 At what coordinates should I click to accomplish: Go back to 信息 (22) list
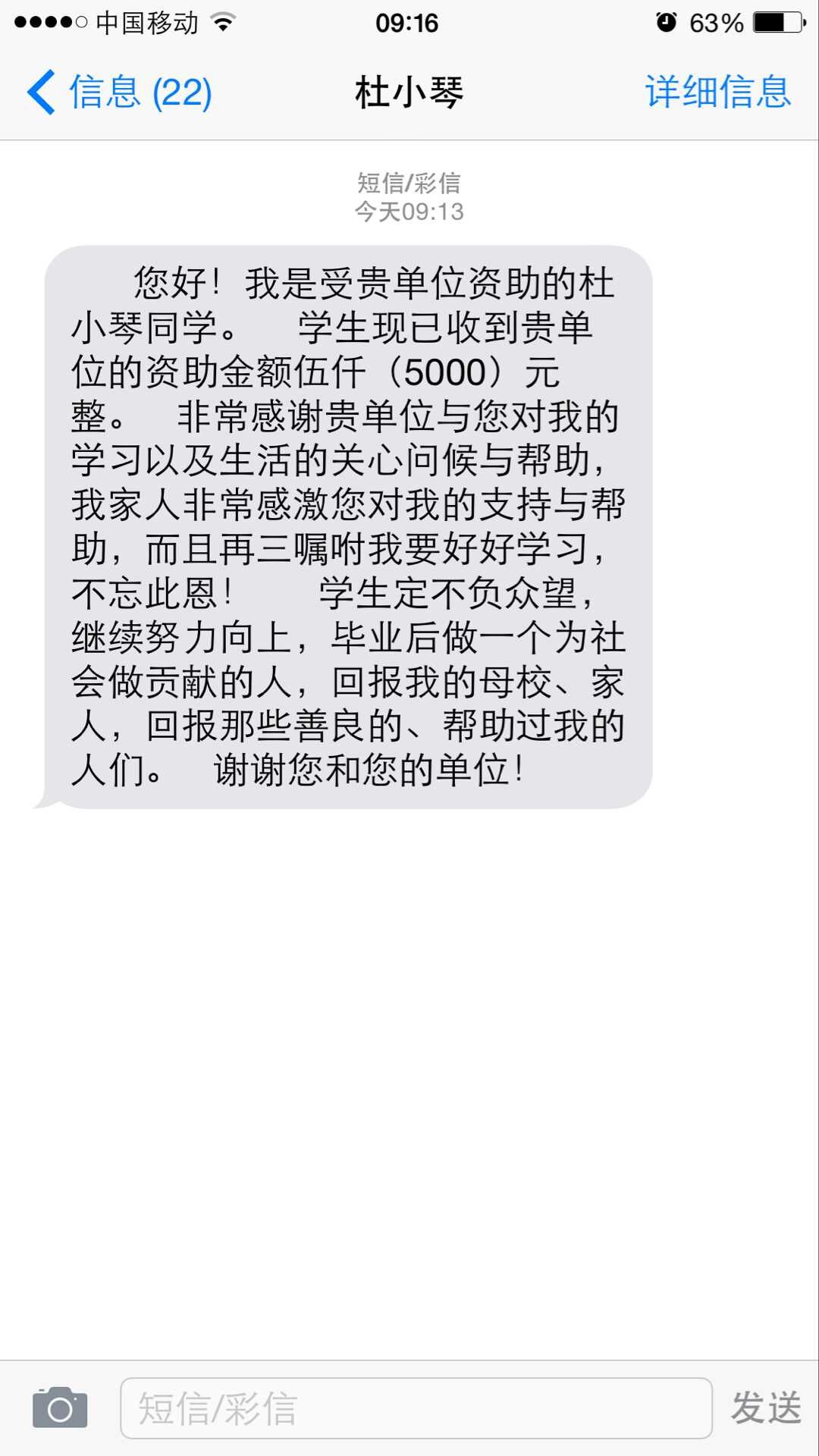click(x=120, y=93)
